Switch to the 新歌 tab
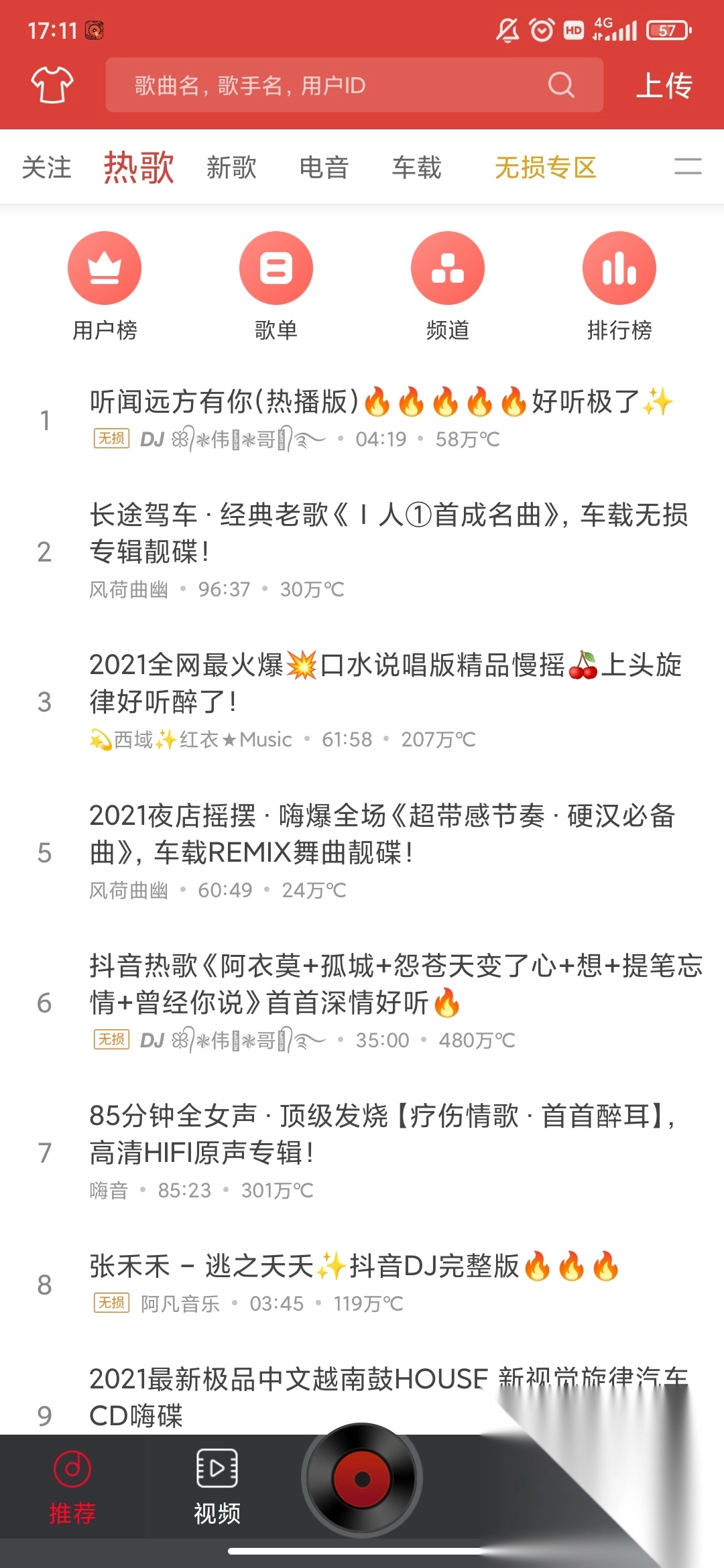Image resolution: width=724 pixels, height=1568 pixels. coord(231,168)
